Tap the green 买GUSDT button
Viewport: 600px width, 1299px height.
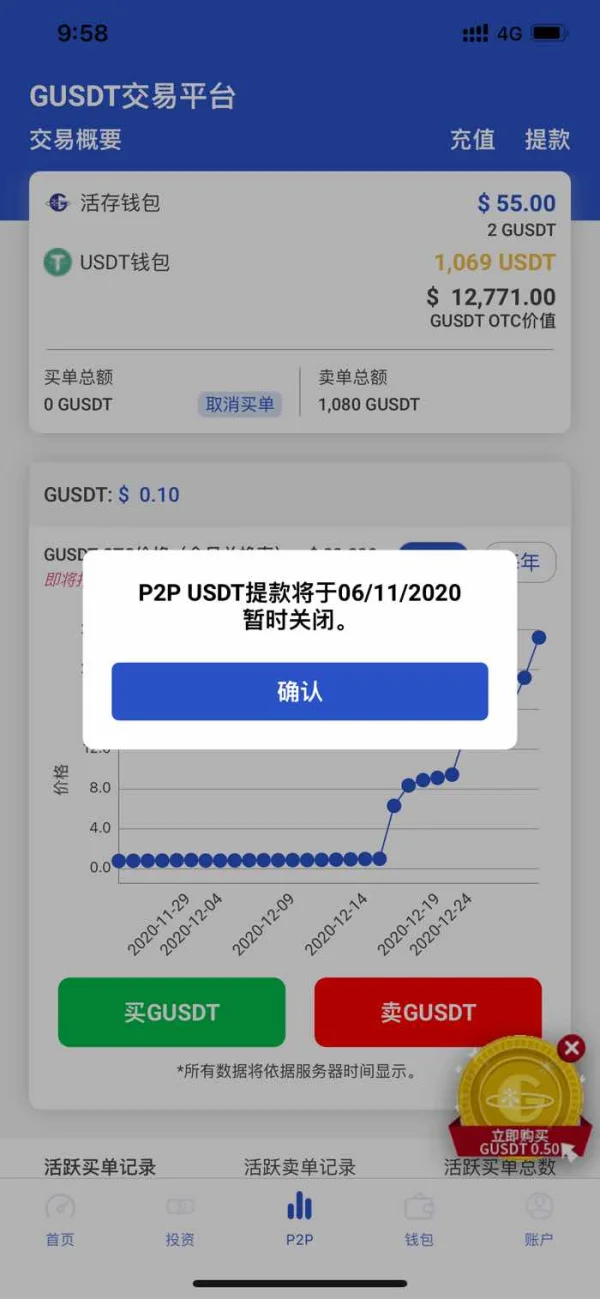pos(171,1012)
